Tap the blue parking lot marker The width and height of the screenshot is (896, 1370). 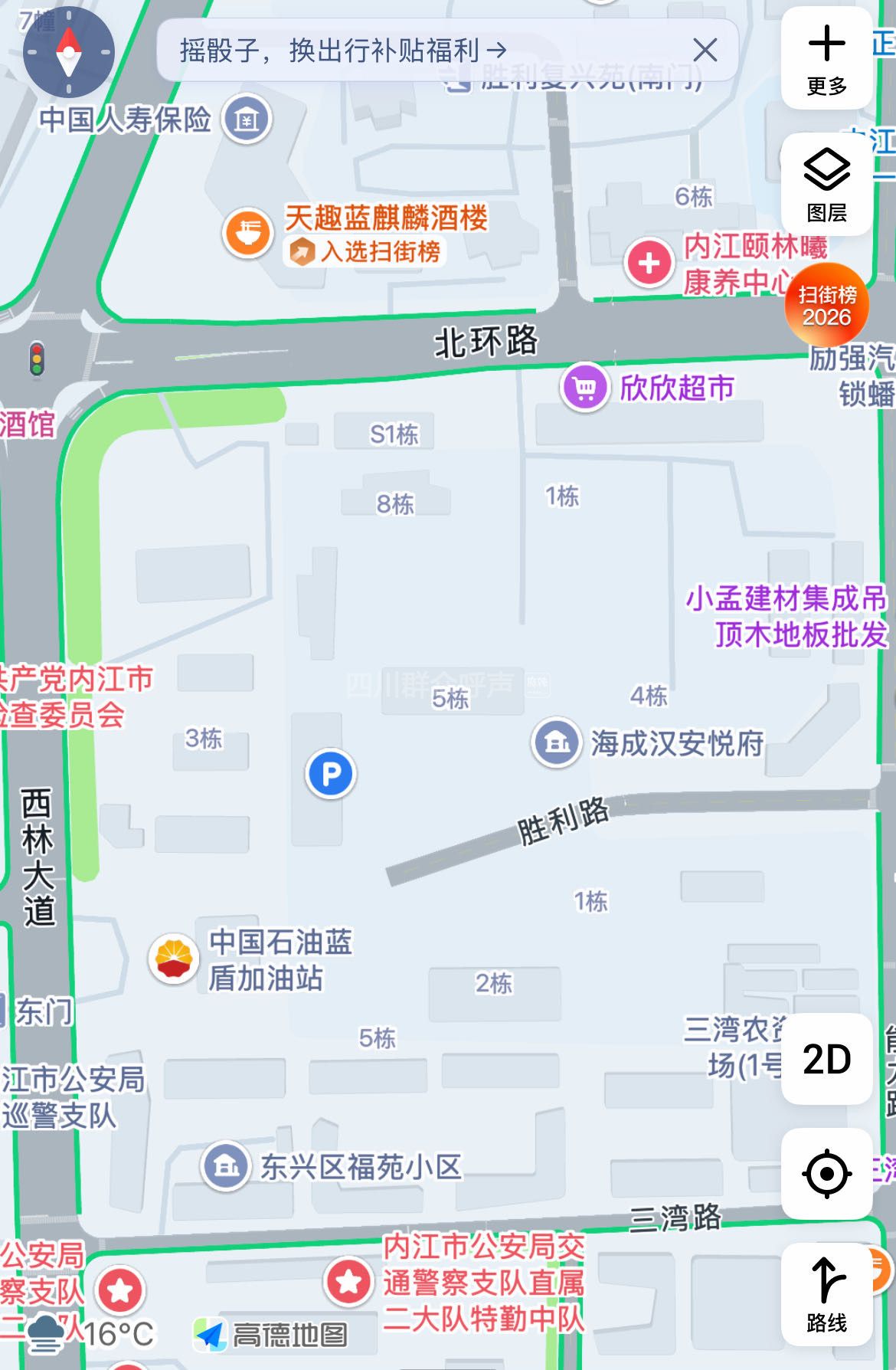(330, 775)
